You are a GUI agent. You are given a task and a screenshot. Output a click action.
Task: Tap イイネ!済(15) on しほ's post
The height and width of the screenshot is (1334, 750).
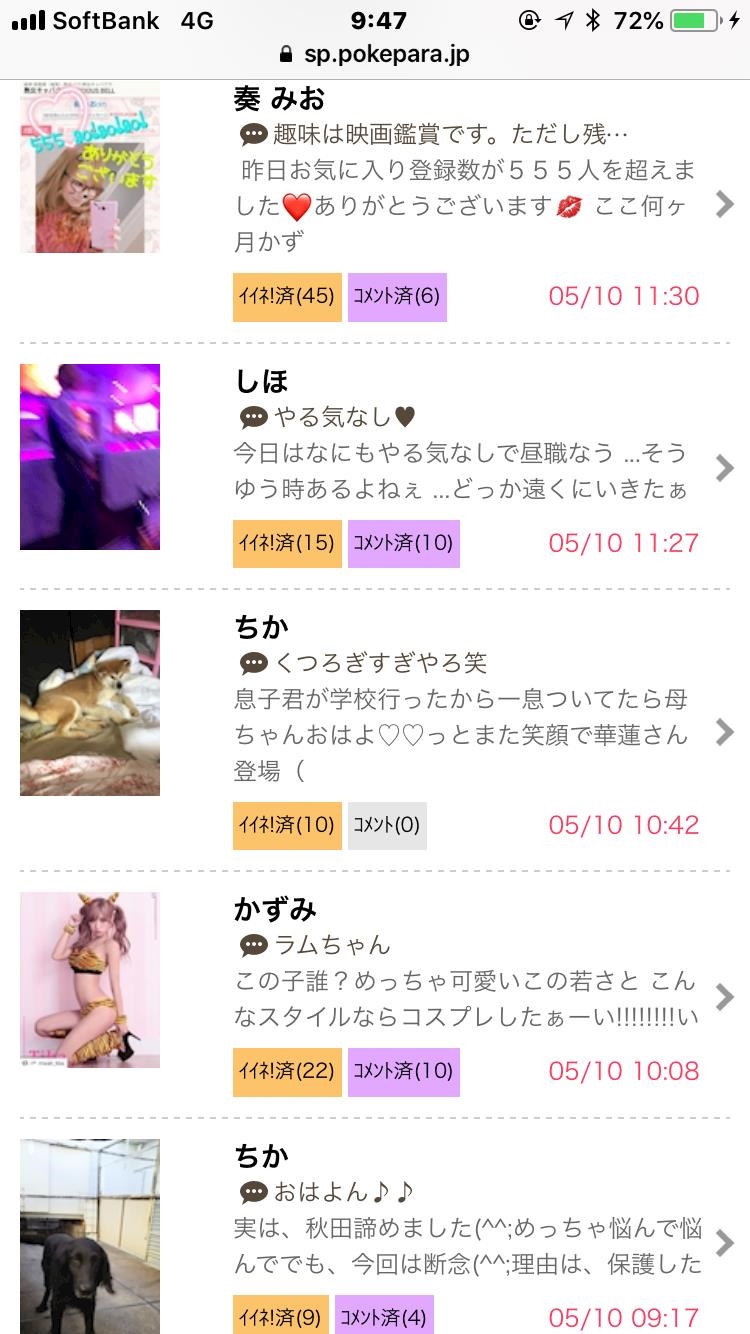(x=287, y=544)
